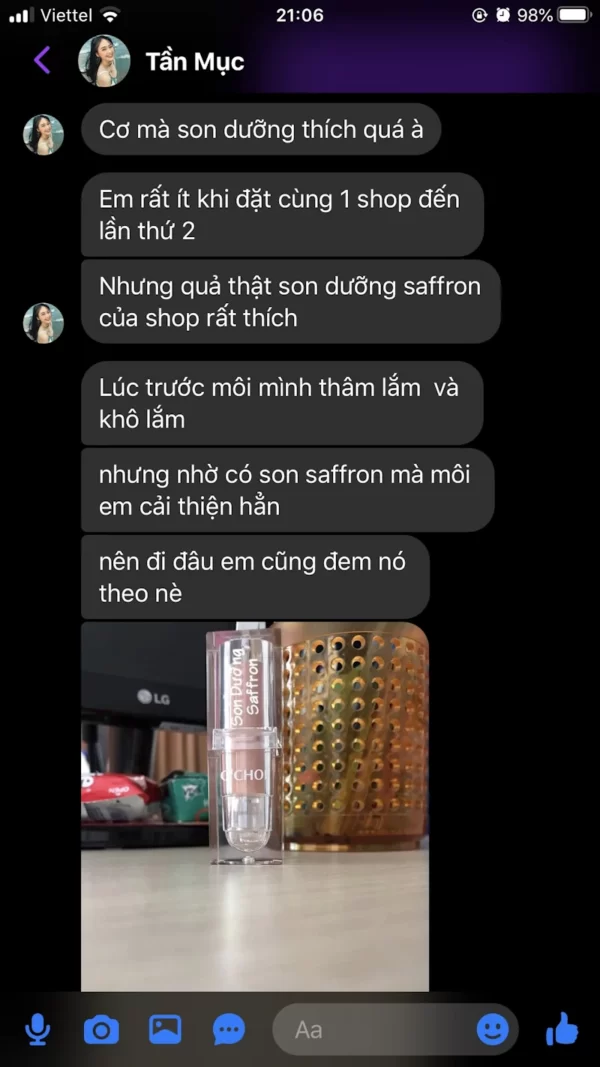Open Tần Mục's profile from the header
The width and height of the screenshot is (600, 1067).
(194, 61)
